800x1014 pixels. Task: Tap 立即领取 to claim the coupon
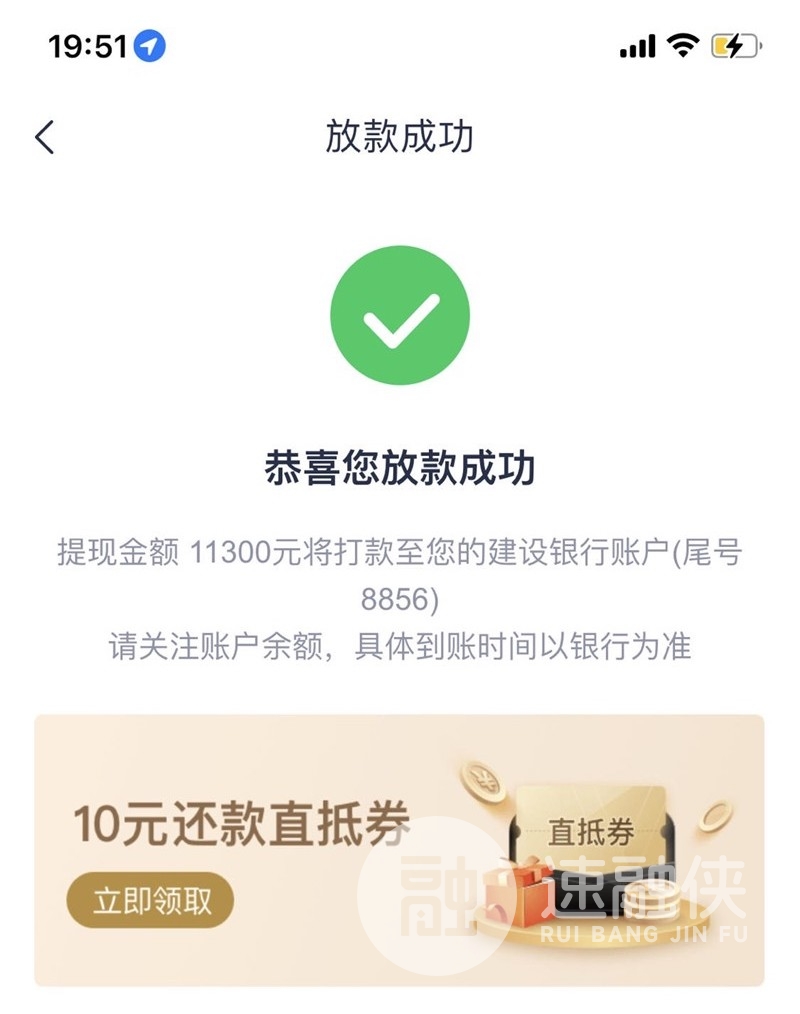coord(151,900)
